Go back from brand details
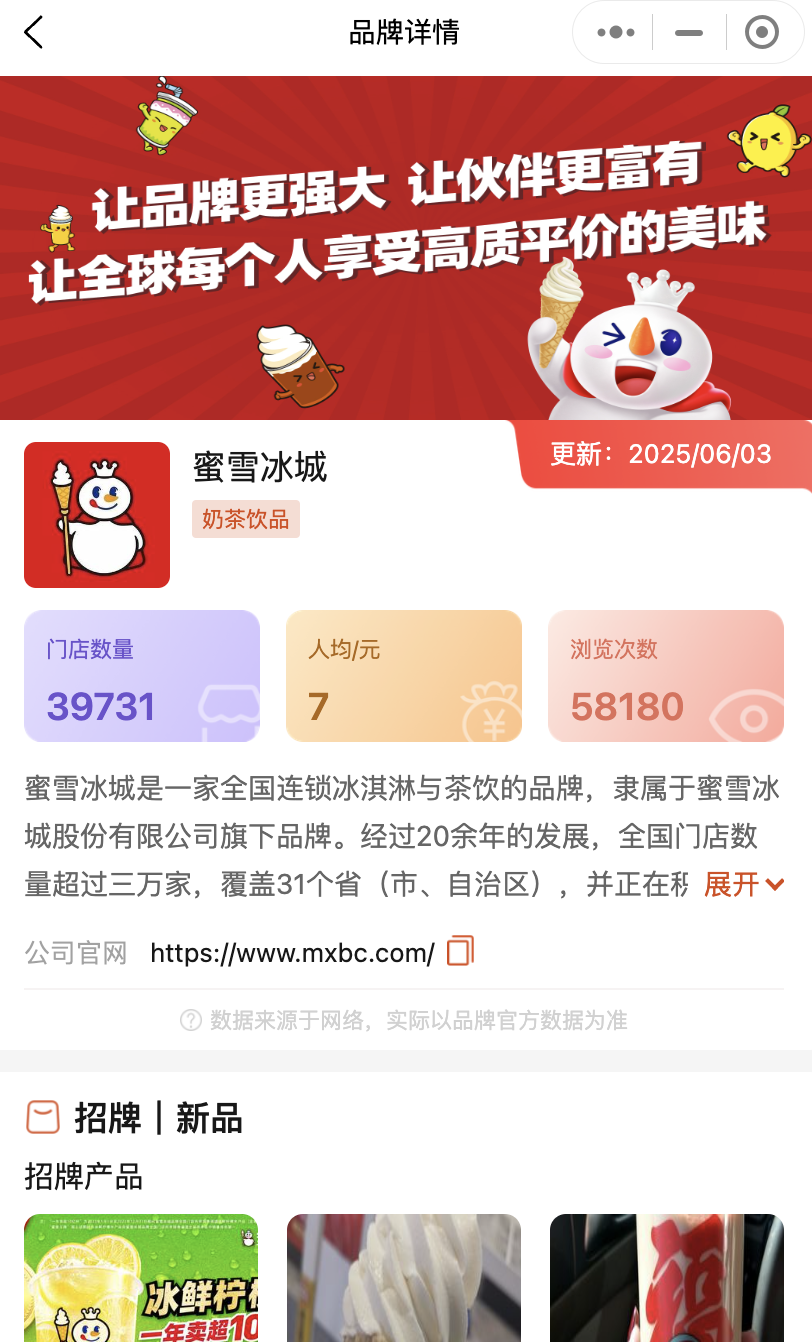The height and width of the screenshot is (1342, 812). coord(34,33)
